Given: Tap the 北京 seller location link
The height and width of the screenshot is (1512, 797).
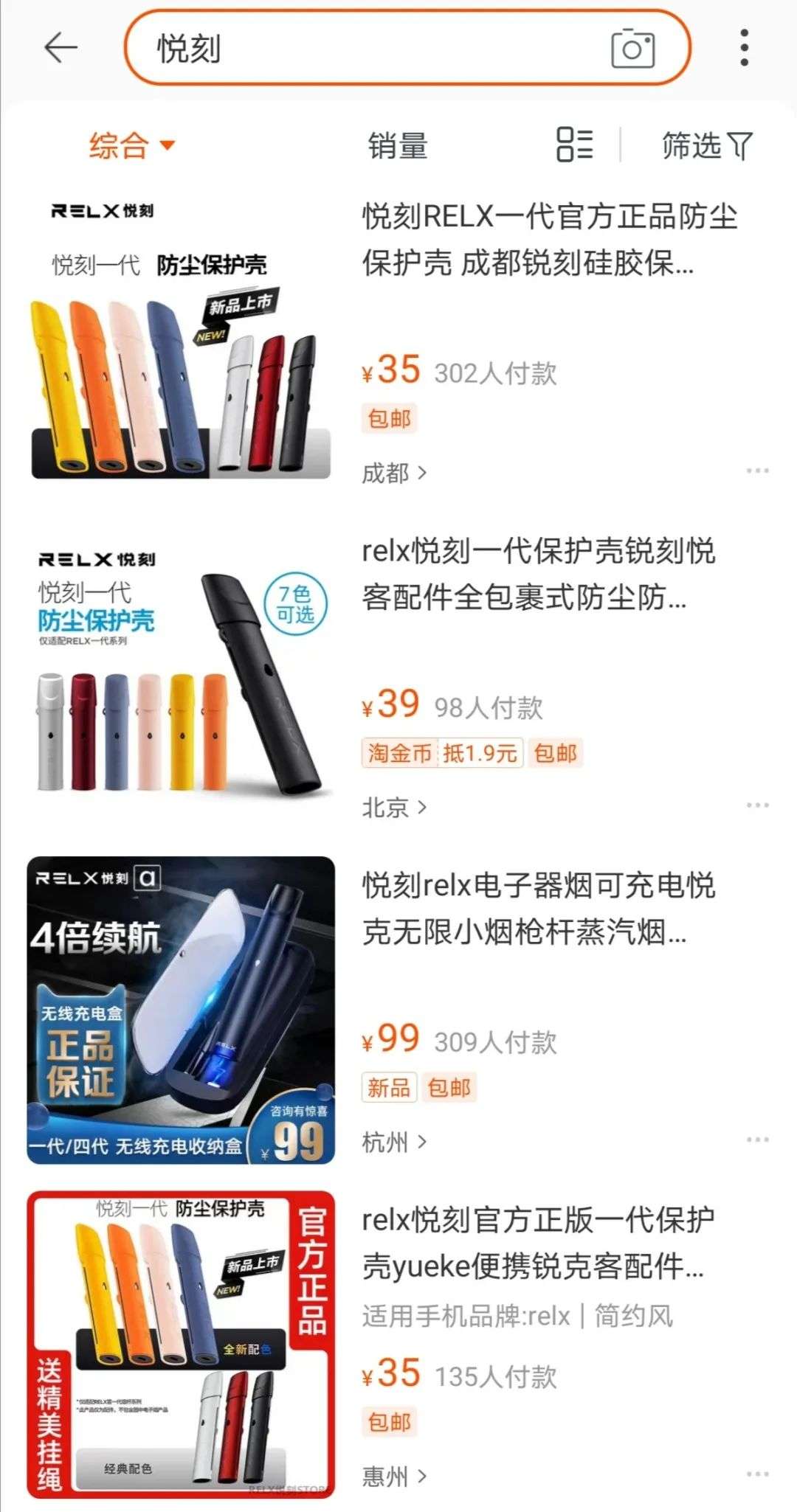Looking at the screenshot, I should click(x=394, y=808).
